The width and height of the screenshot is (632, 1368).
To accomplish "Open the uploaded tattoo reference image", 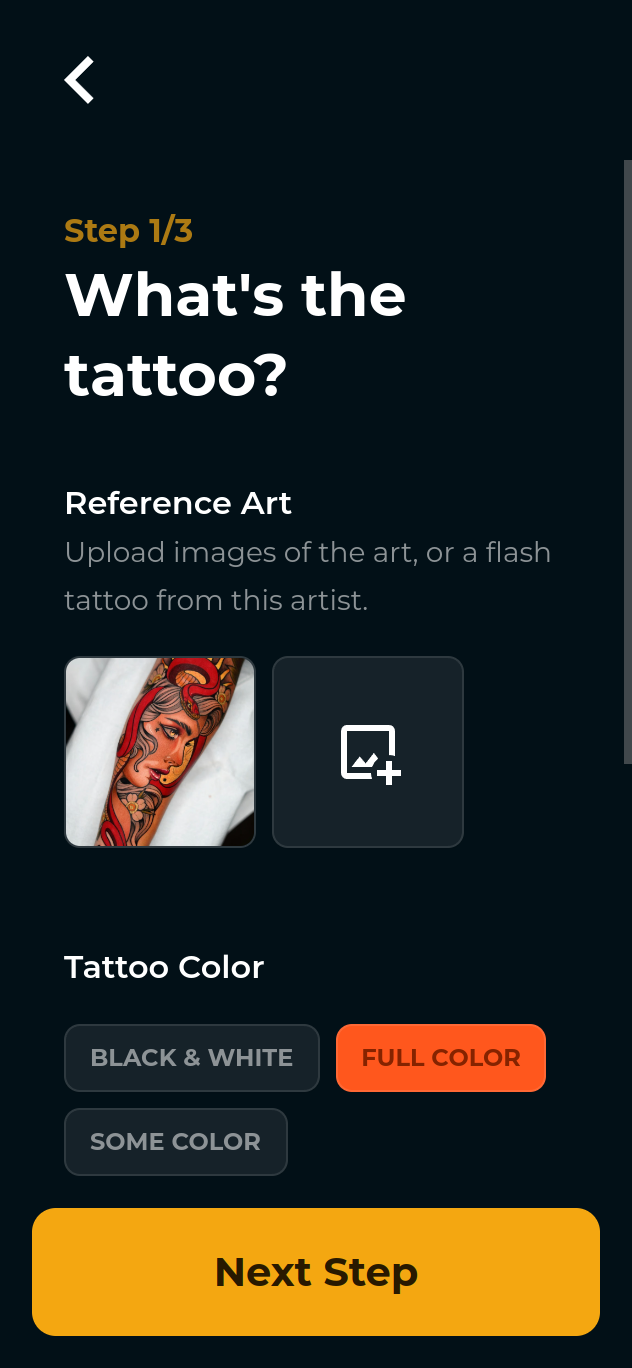I will [160, 752].
